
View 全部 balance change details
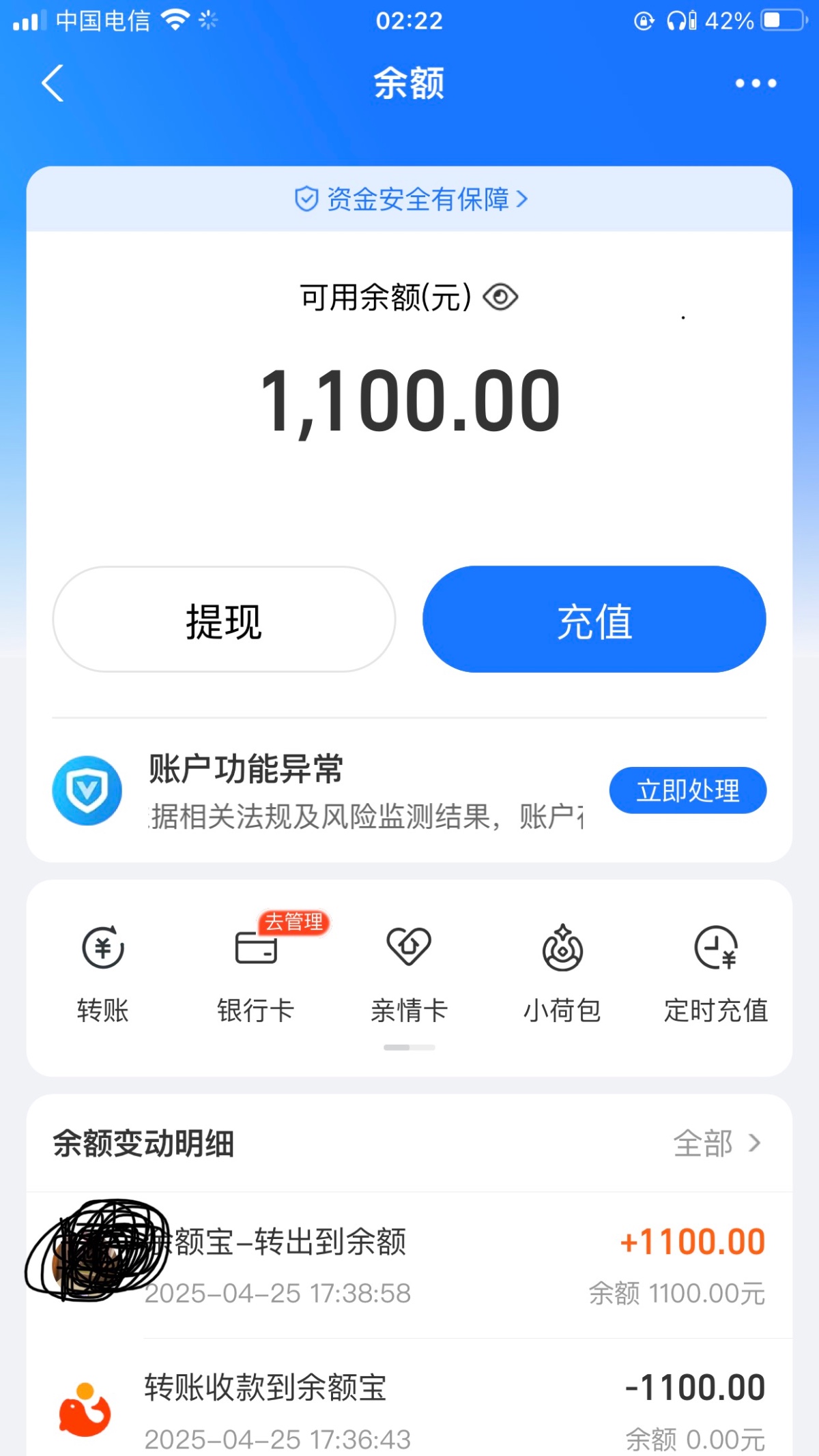pyautogui.click(x=717, y=1144)
